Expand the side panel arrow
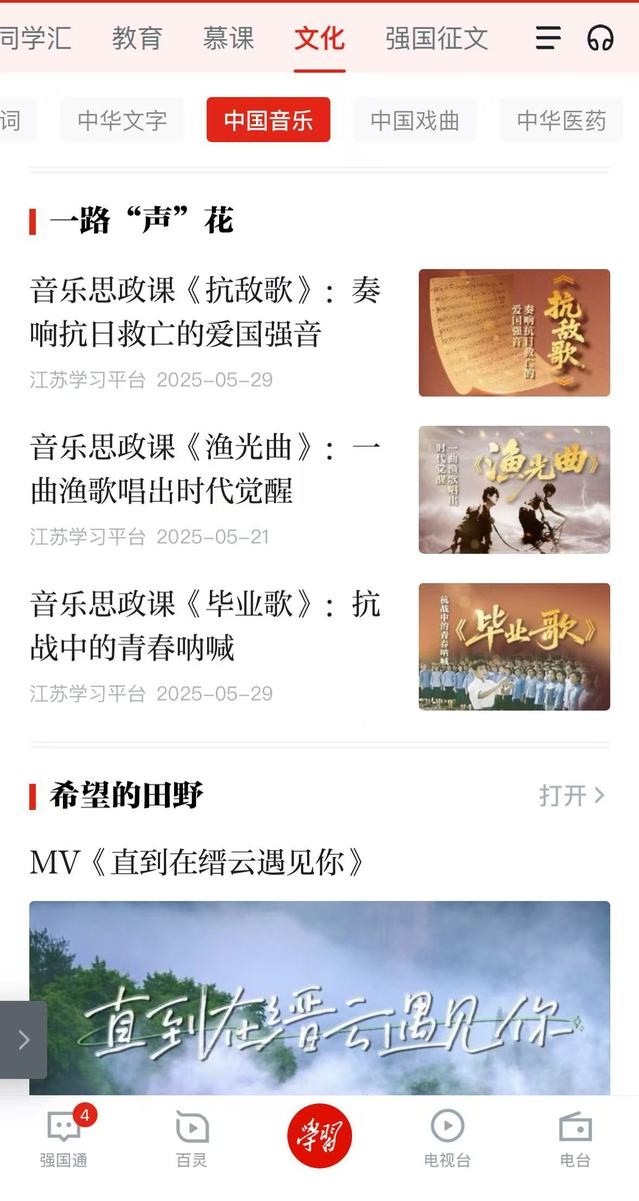The width and height of the screenshot is (639, 1201). point(23,1040)
